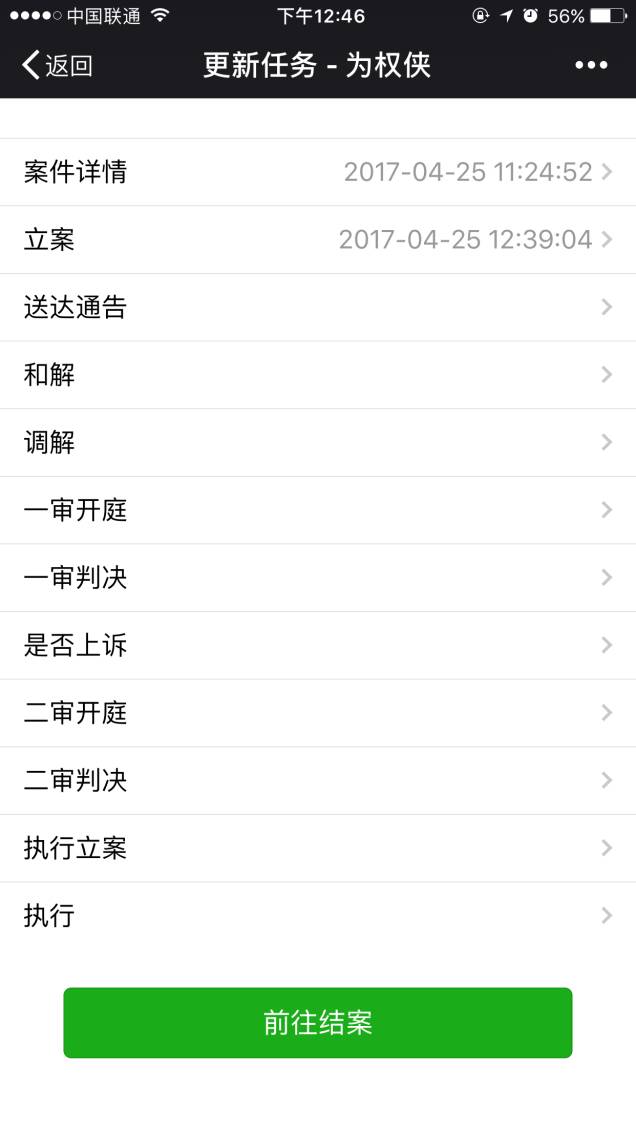
Task: Open the 执行 row
Action: [318, 916]
